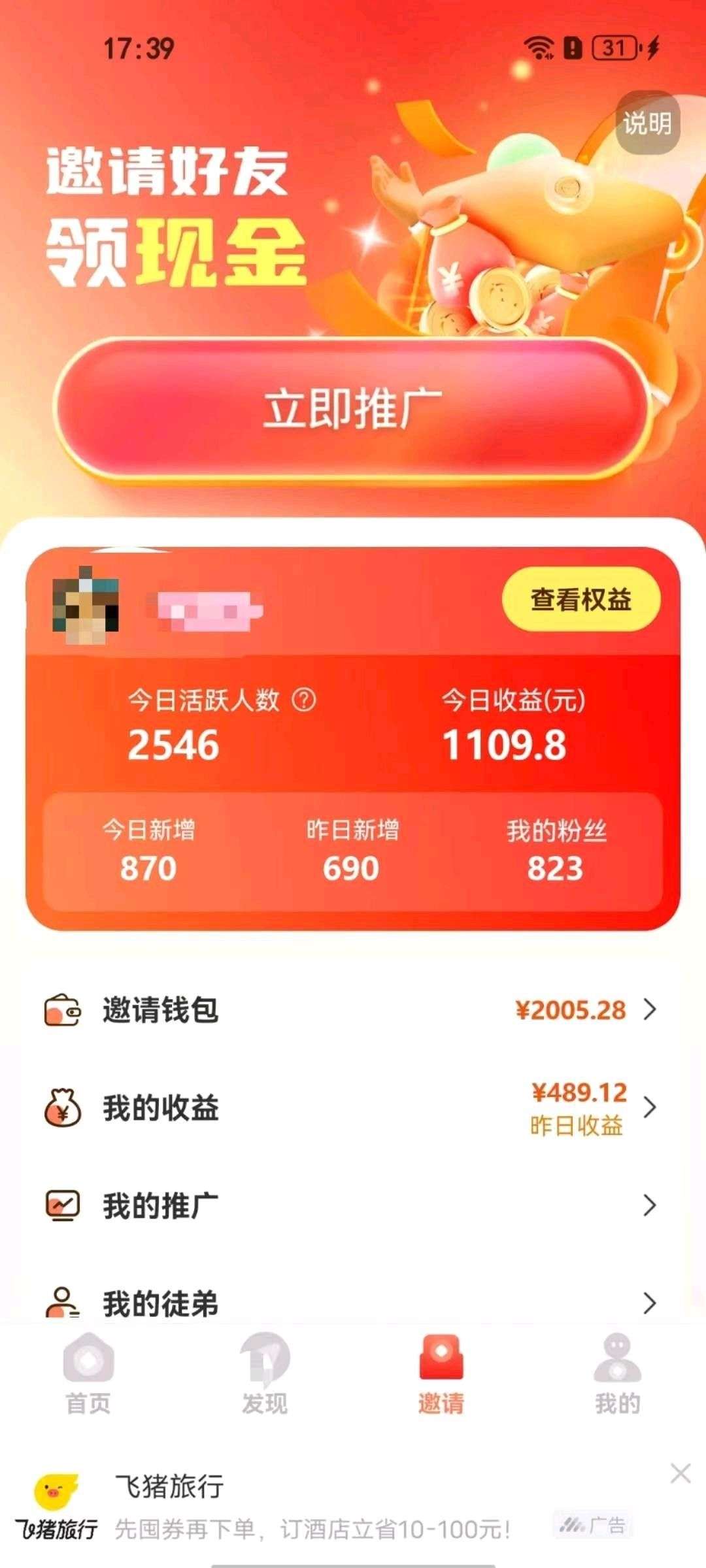Open the 说明 explanation button
This screenshot has height=1568, width=706.
[647, 123]
